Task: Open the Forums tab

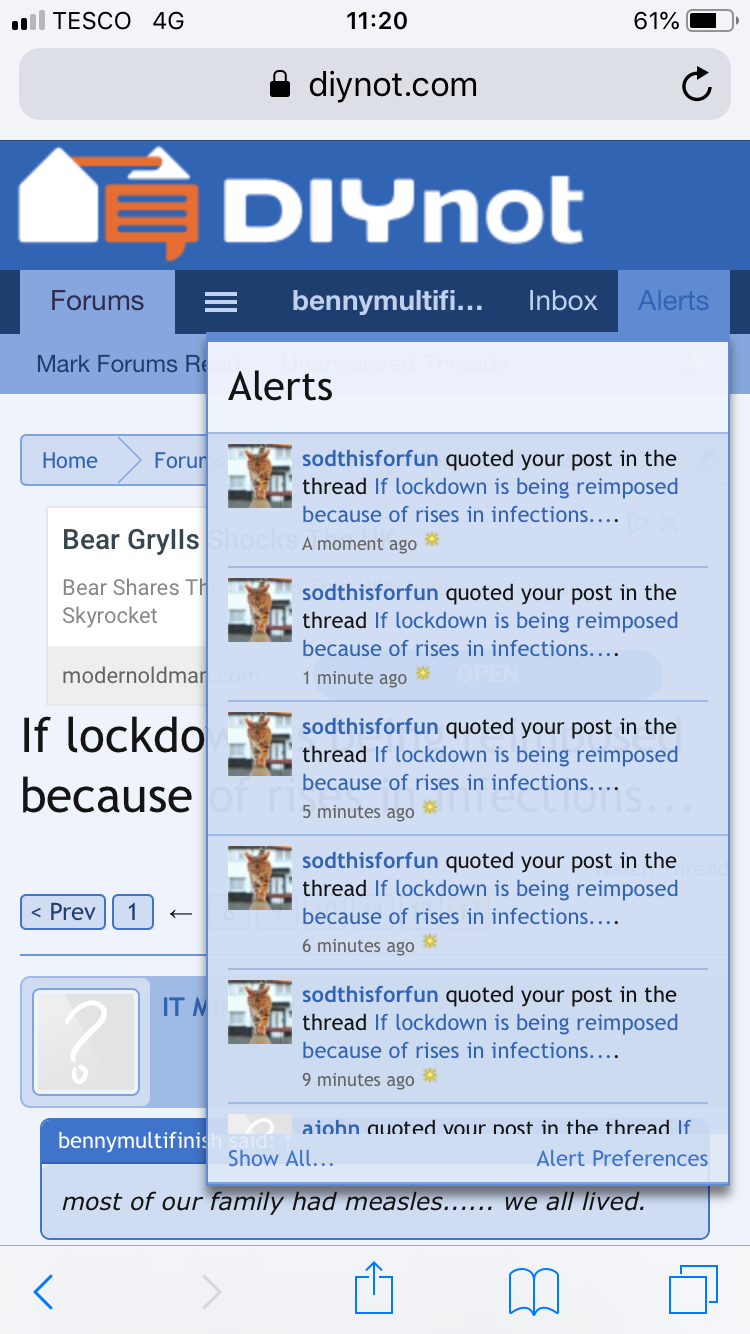Action: (x=97, y=301)
